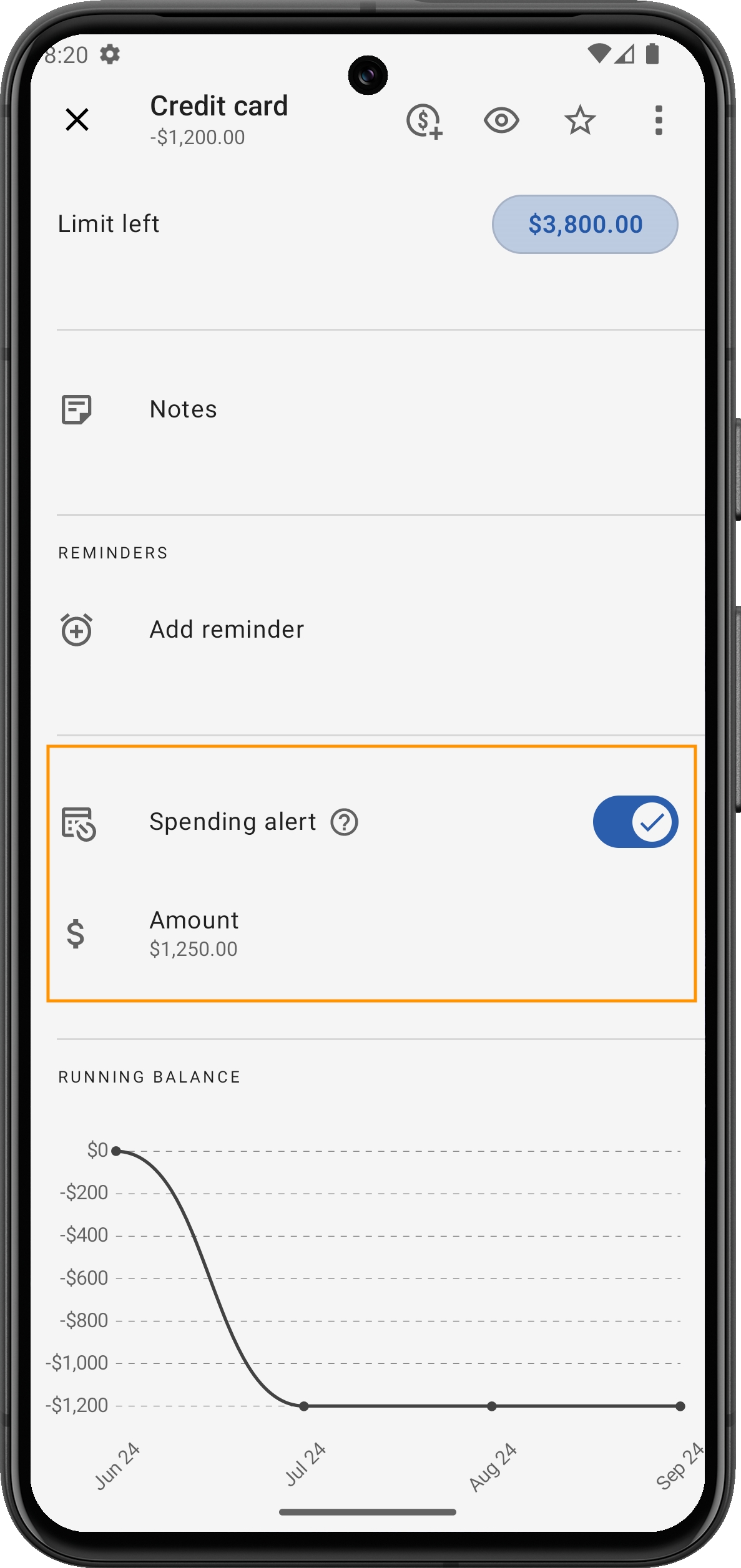This screenshot has width=741, height=1568.
Task: Close the Credit card details screen
Action: (77, 119)
